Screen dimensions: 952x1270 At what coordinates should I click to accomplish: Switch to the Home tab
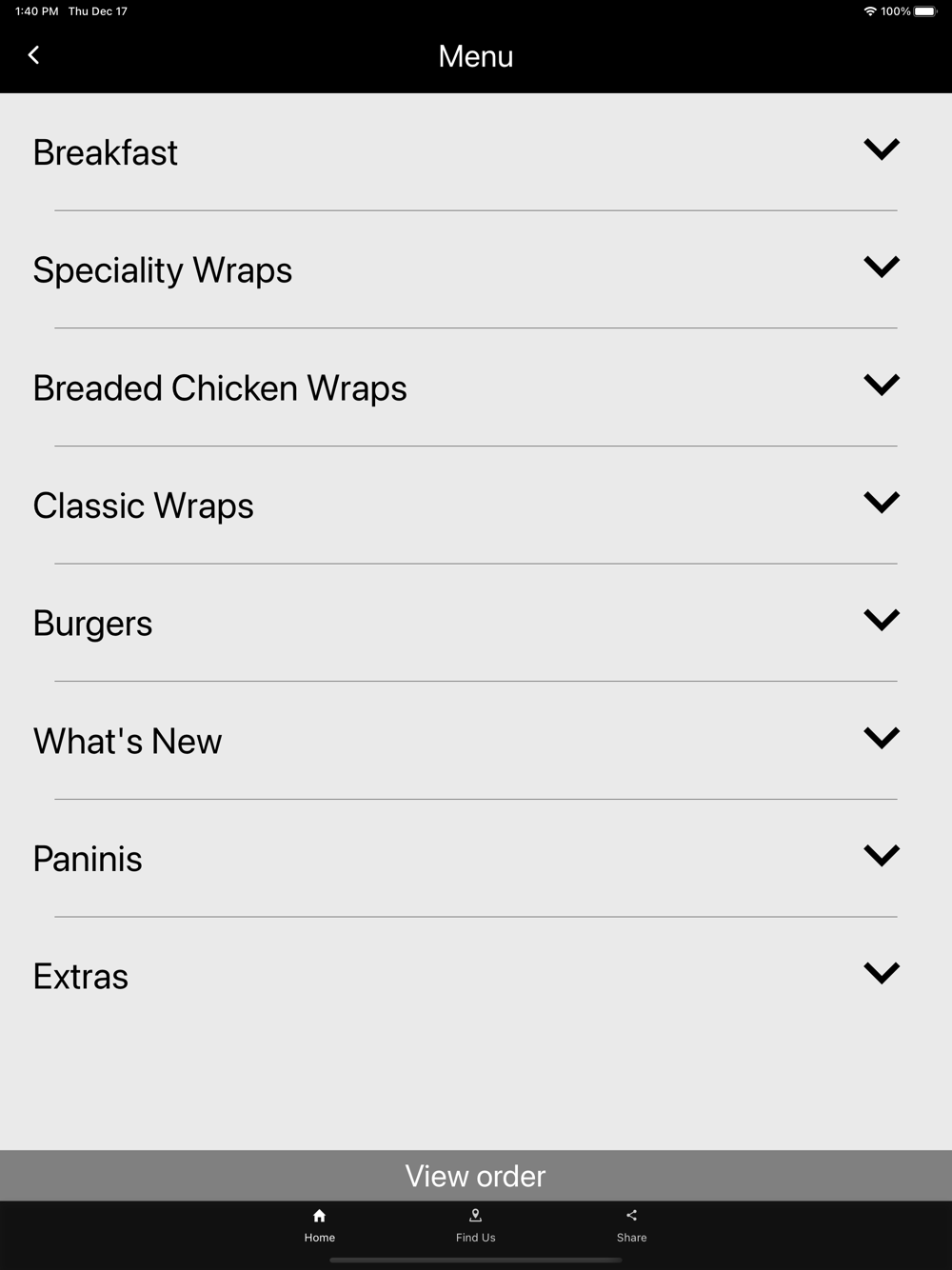(x=320, y=1225)
